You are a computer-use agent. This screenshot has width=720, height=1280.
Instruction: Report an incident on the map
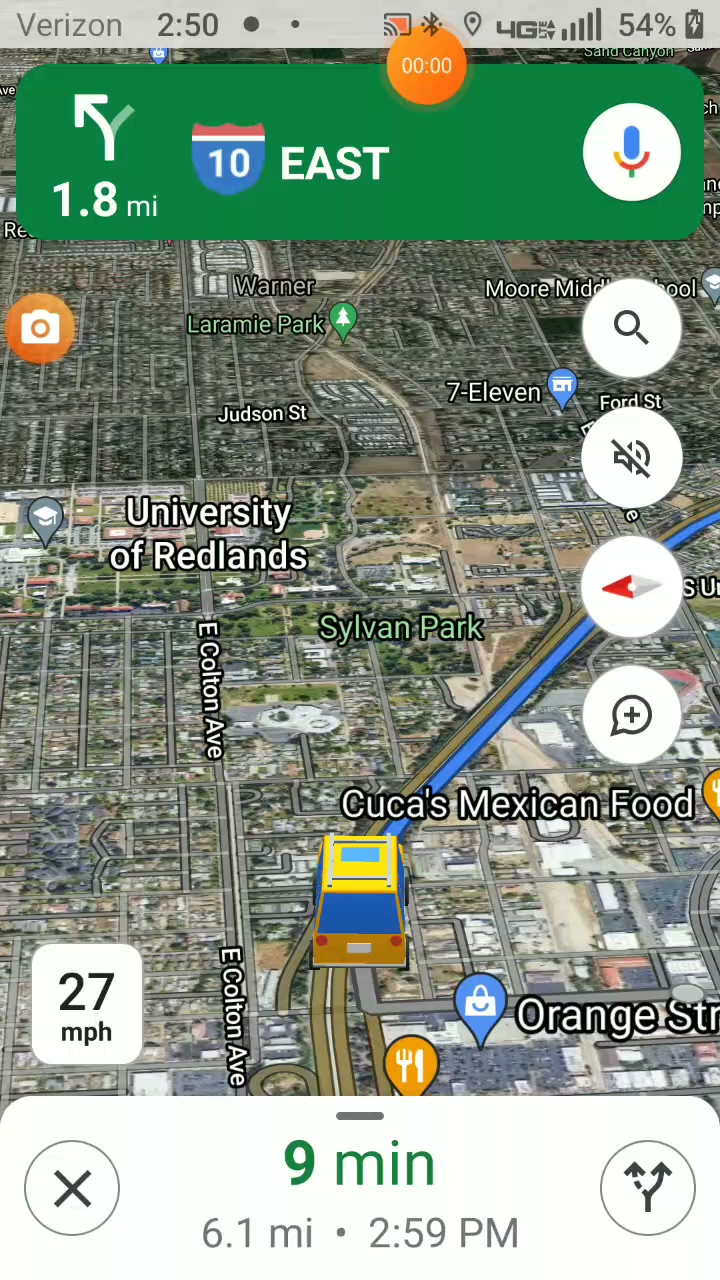click(631, 715)
